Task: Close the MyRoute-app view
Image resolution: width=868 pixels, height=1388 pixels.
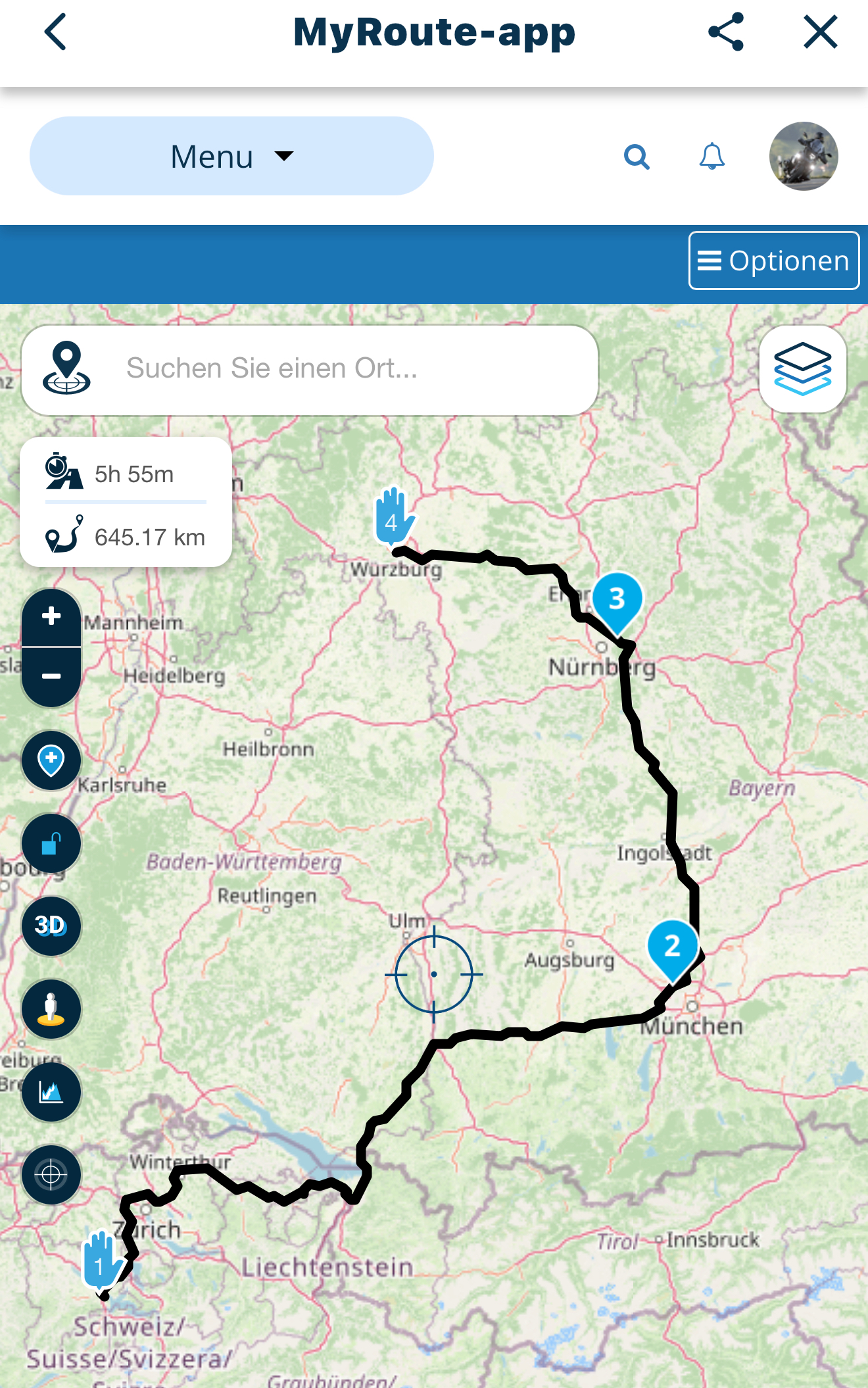Action: pyautogui.click(x=820, y=32)
